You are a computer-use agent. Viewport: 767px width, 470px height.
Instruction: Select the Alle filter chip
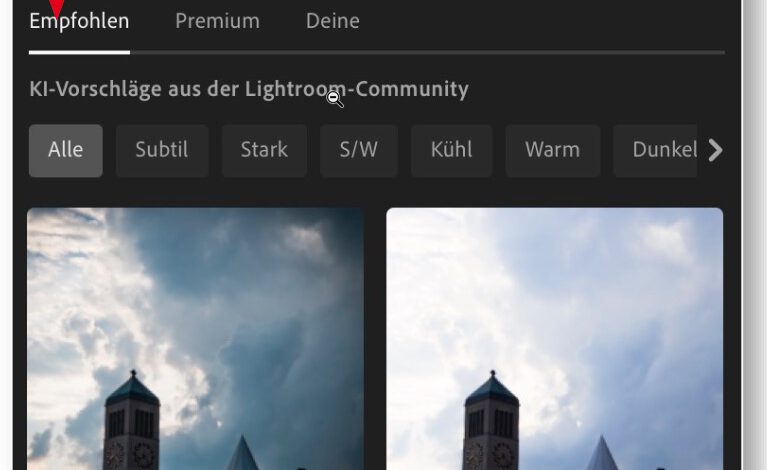point(65,150)
